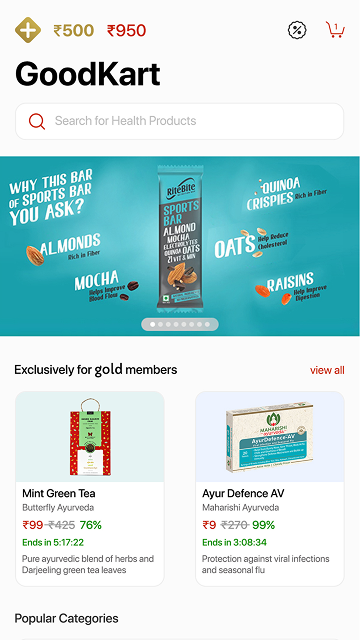Image resolution: width=360 pixels, height=640 pixels.
Task: Open the Mint Green Tea product card
Action: [x=90, y=489]
